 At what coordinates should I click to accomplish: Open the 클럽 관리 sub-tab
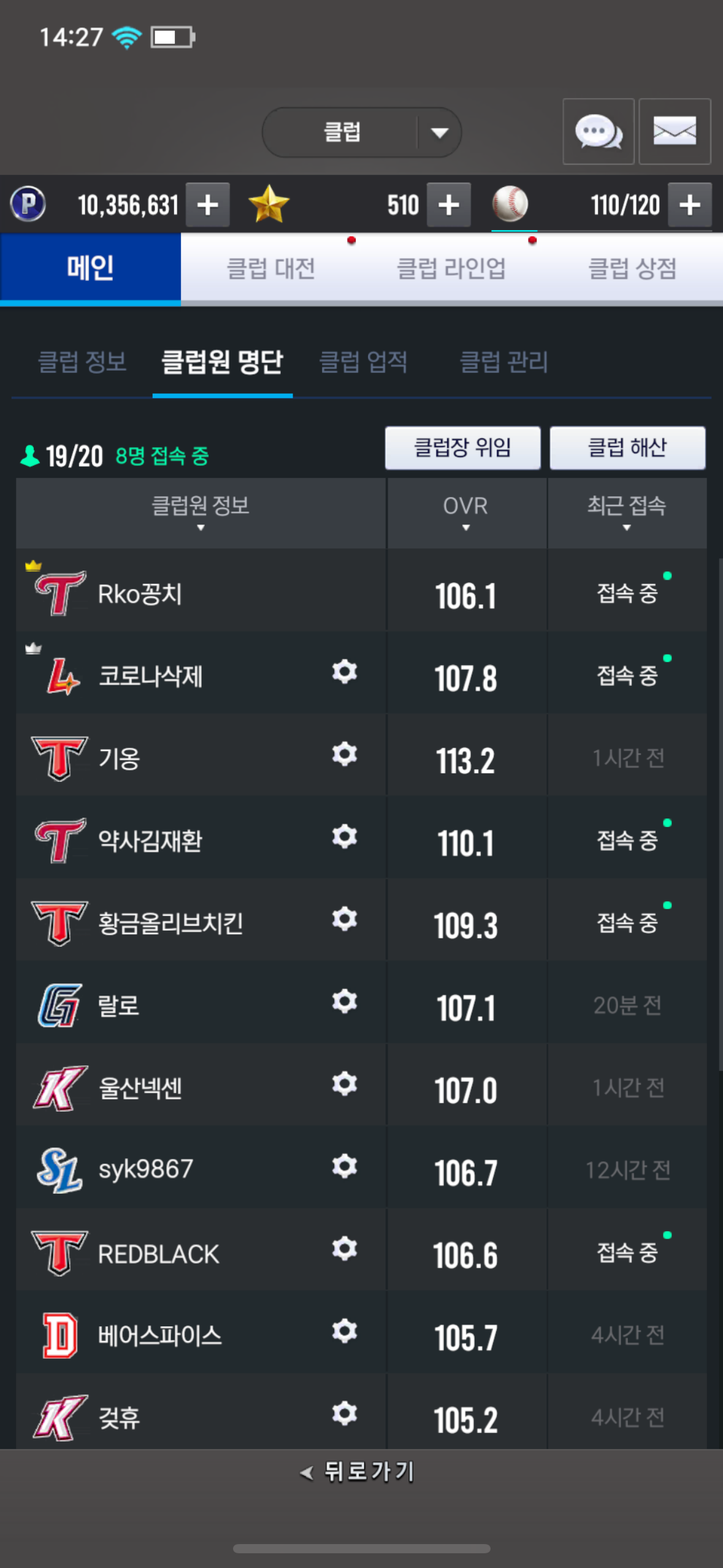503,361
